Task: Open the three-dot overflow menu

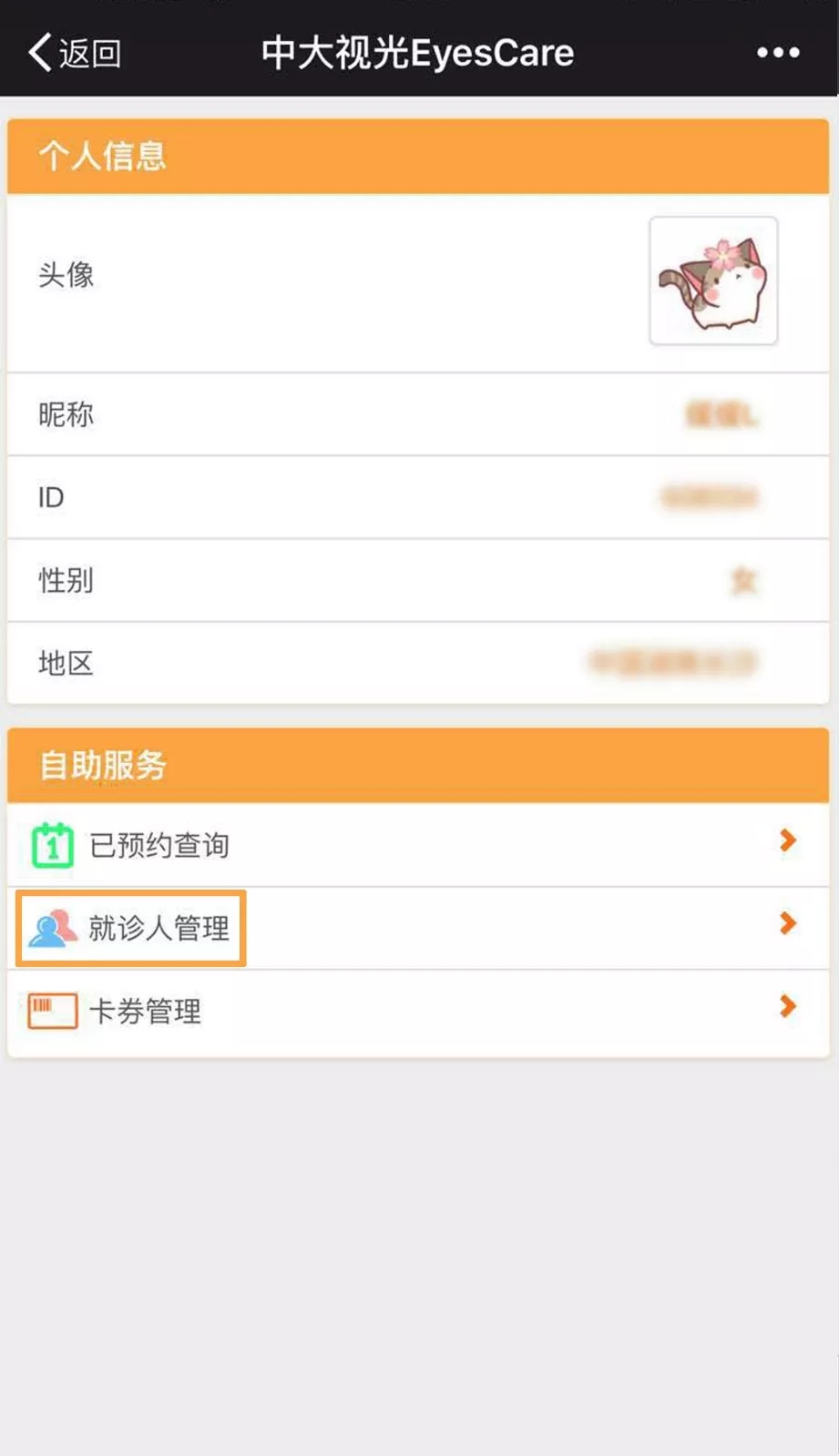Action: click(x=777, y=53)
